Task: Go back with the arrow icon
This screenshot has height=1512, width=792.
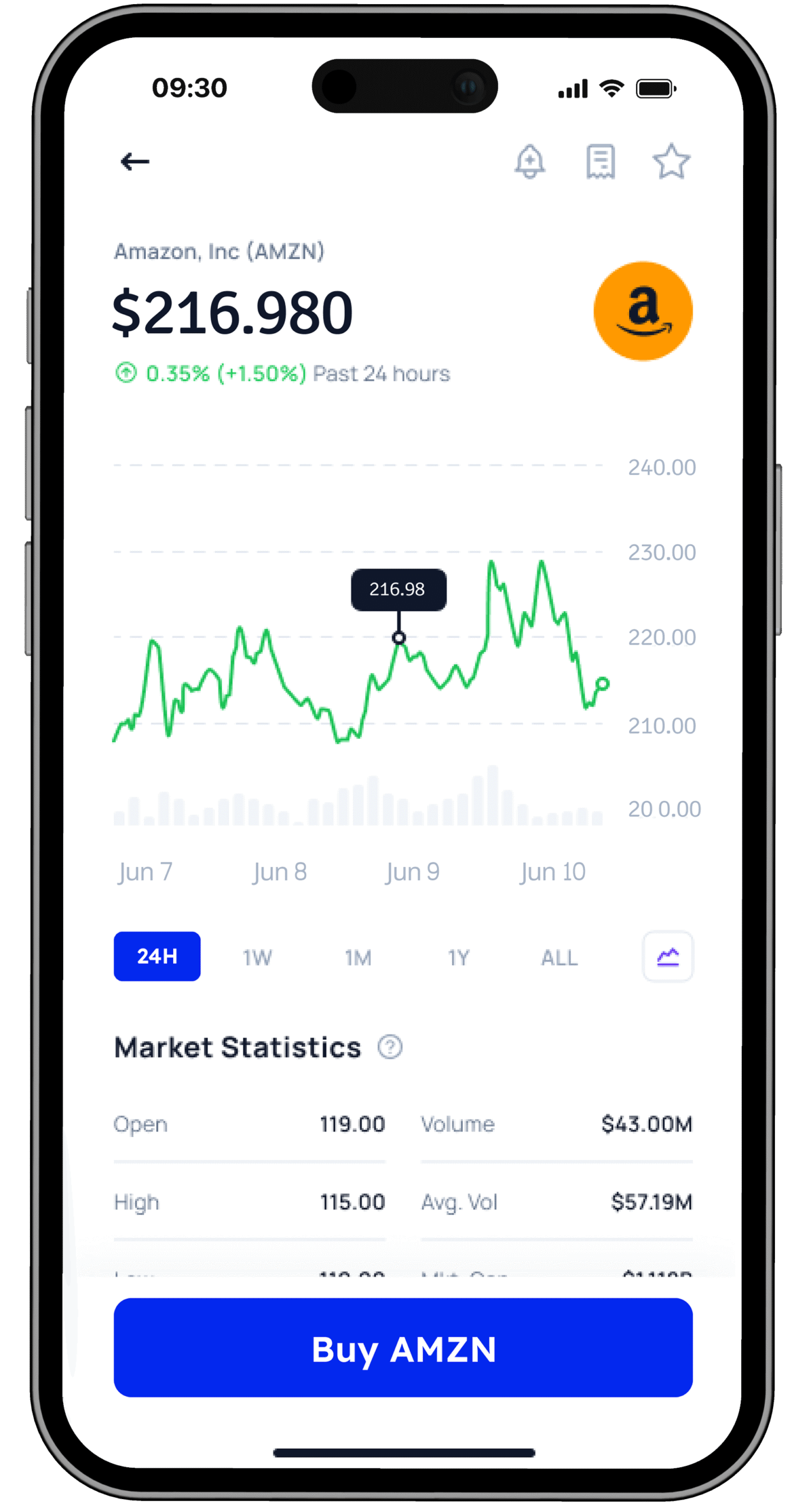Action: [135, 161]
